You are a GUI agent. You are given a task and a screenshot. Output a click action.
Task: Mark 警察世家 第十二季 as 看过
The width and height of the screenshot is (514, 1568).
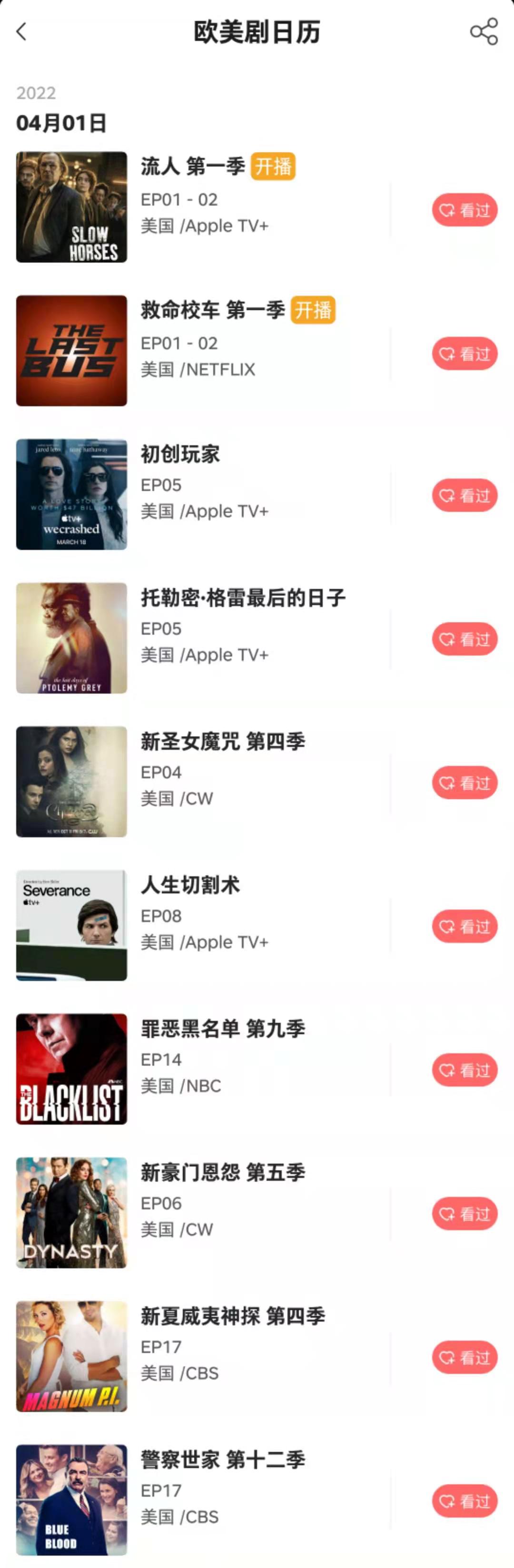point(465,1501)
